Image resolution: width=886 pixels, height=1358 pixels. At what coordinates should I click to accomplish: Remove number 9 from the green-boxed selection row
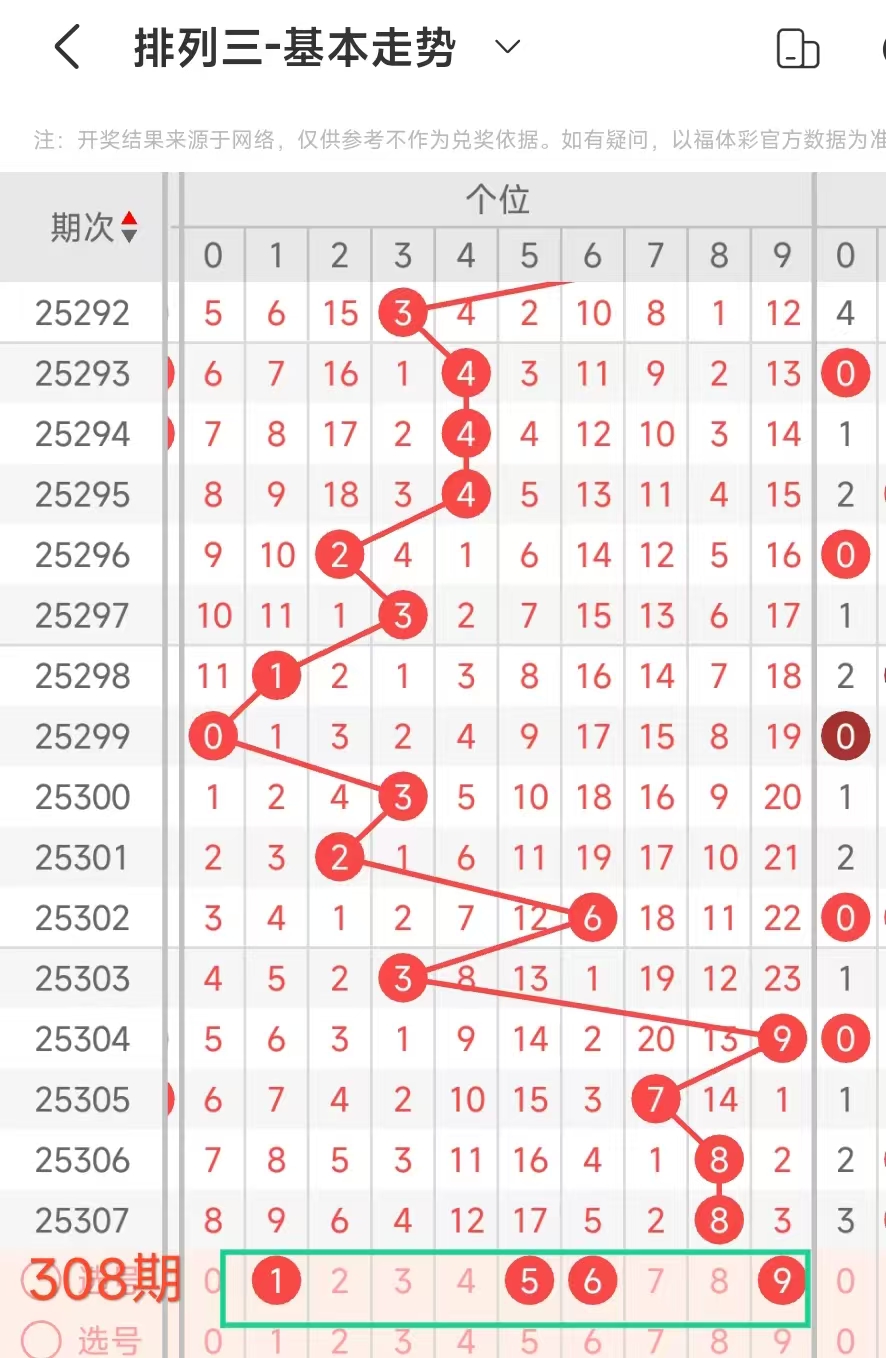[x=782, y=1281]
